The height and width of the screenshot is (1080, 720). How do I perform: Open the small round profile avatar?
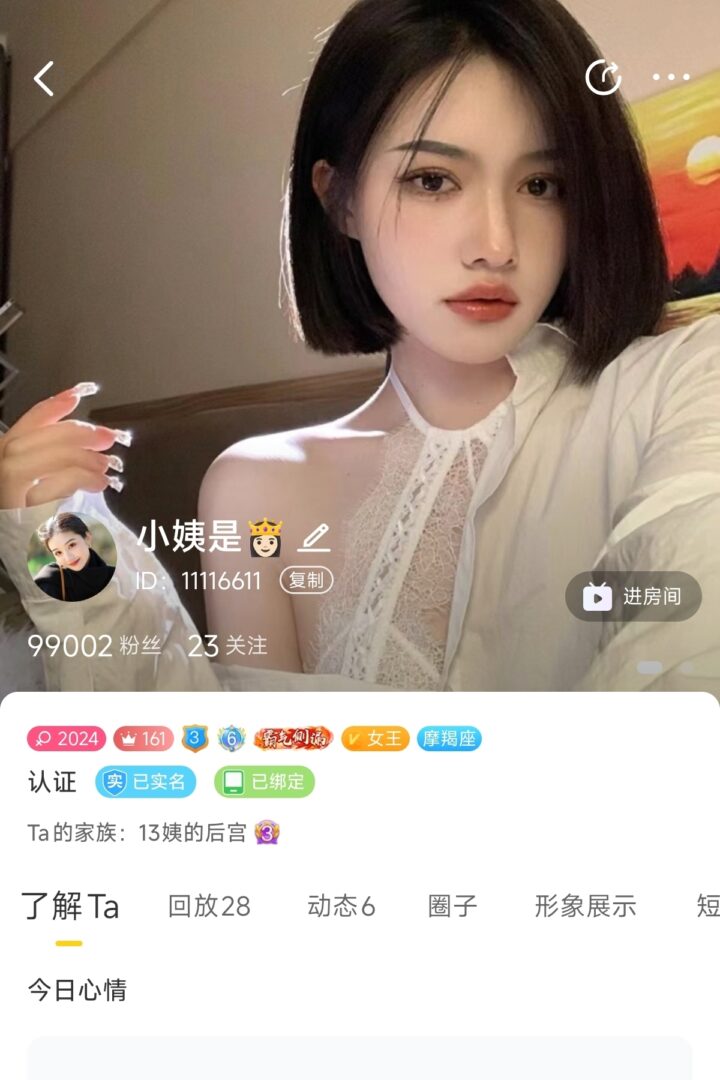coord(75,558)
